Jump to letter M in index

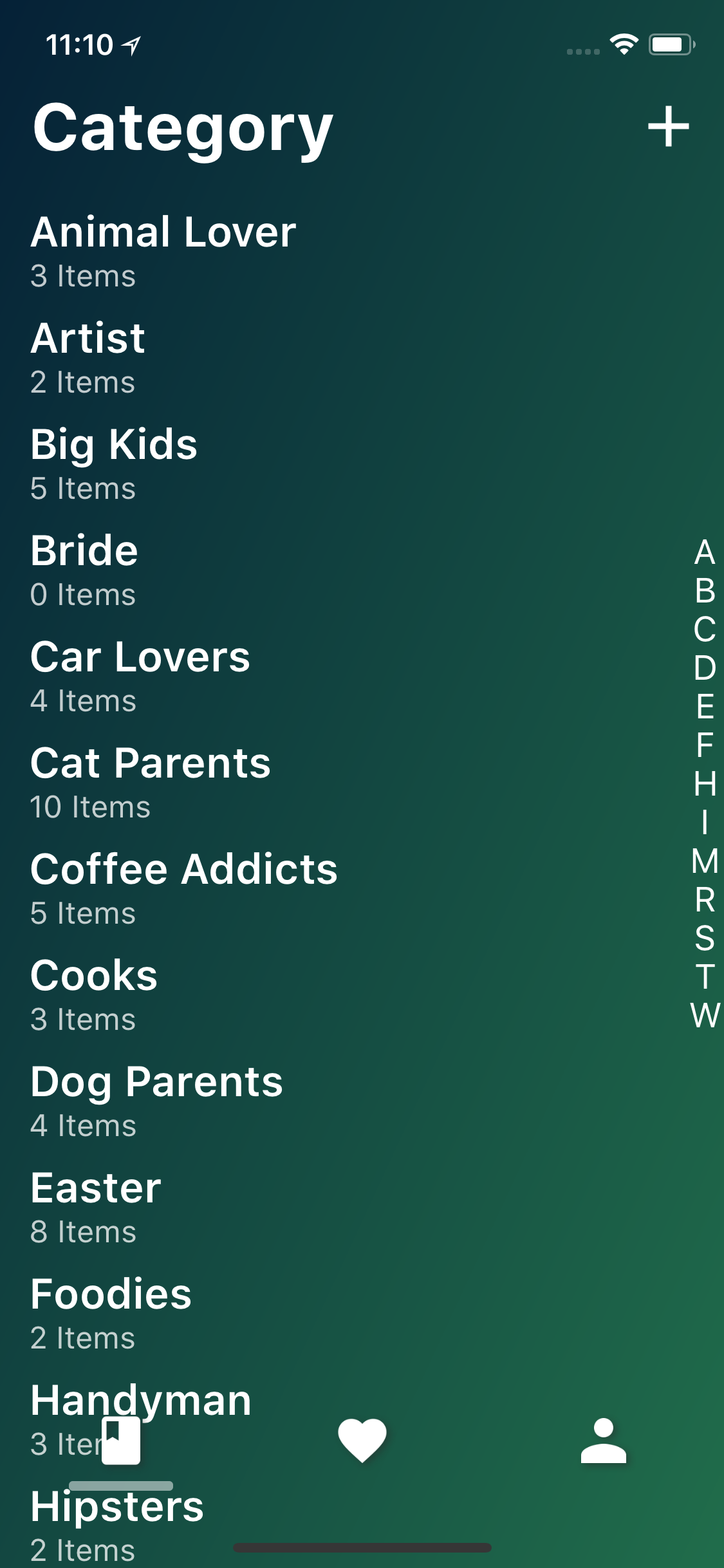705,861
